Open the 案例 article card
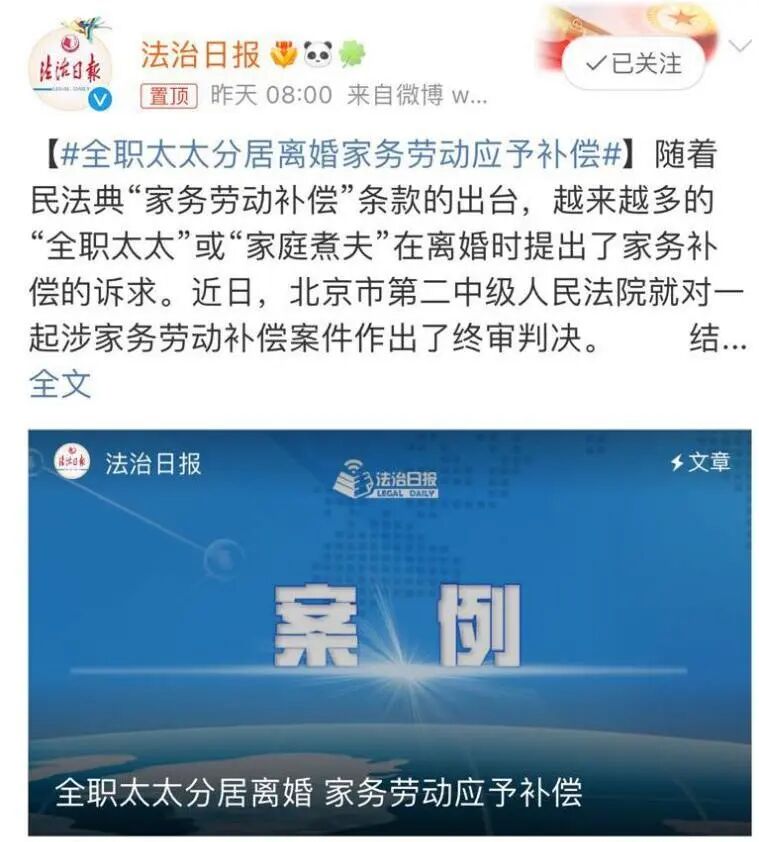This screenshot has height=842, width=759. (x=389, y=632)
